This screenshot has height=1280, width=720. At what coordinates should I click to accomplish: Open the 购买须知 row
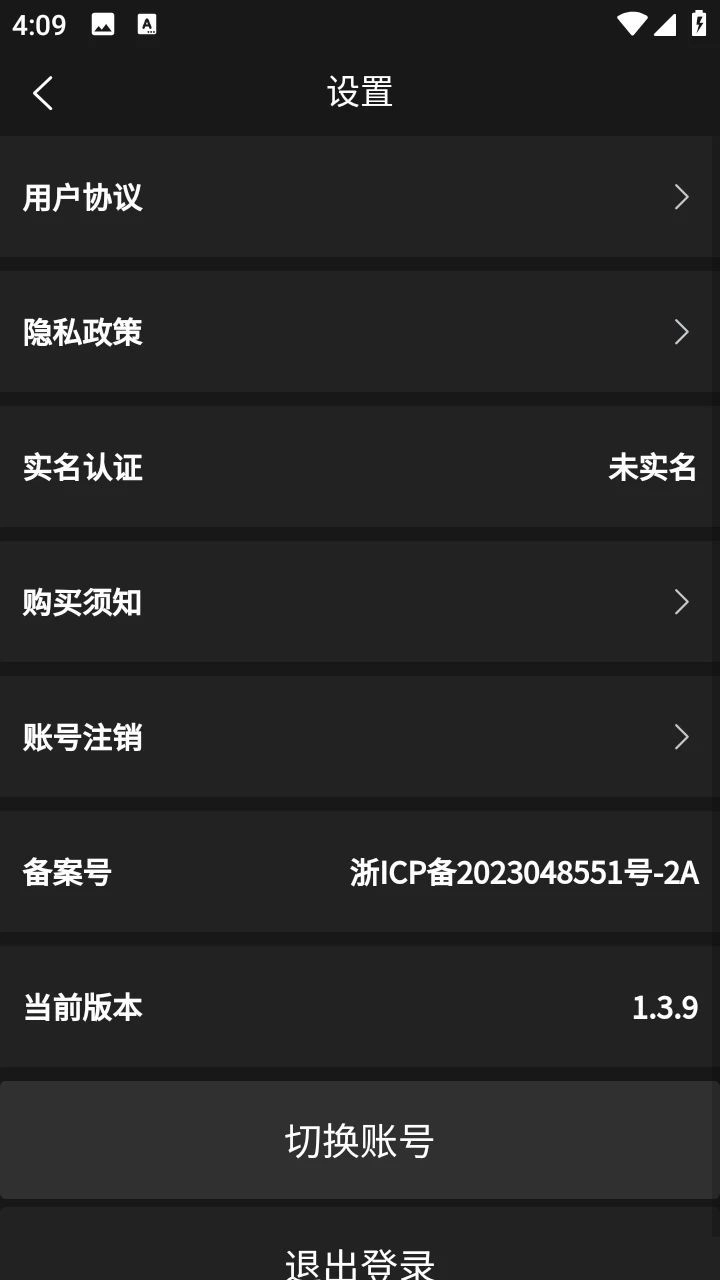(x=360, y=602)
